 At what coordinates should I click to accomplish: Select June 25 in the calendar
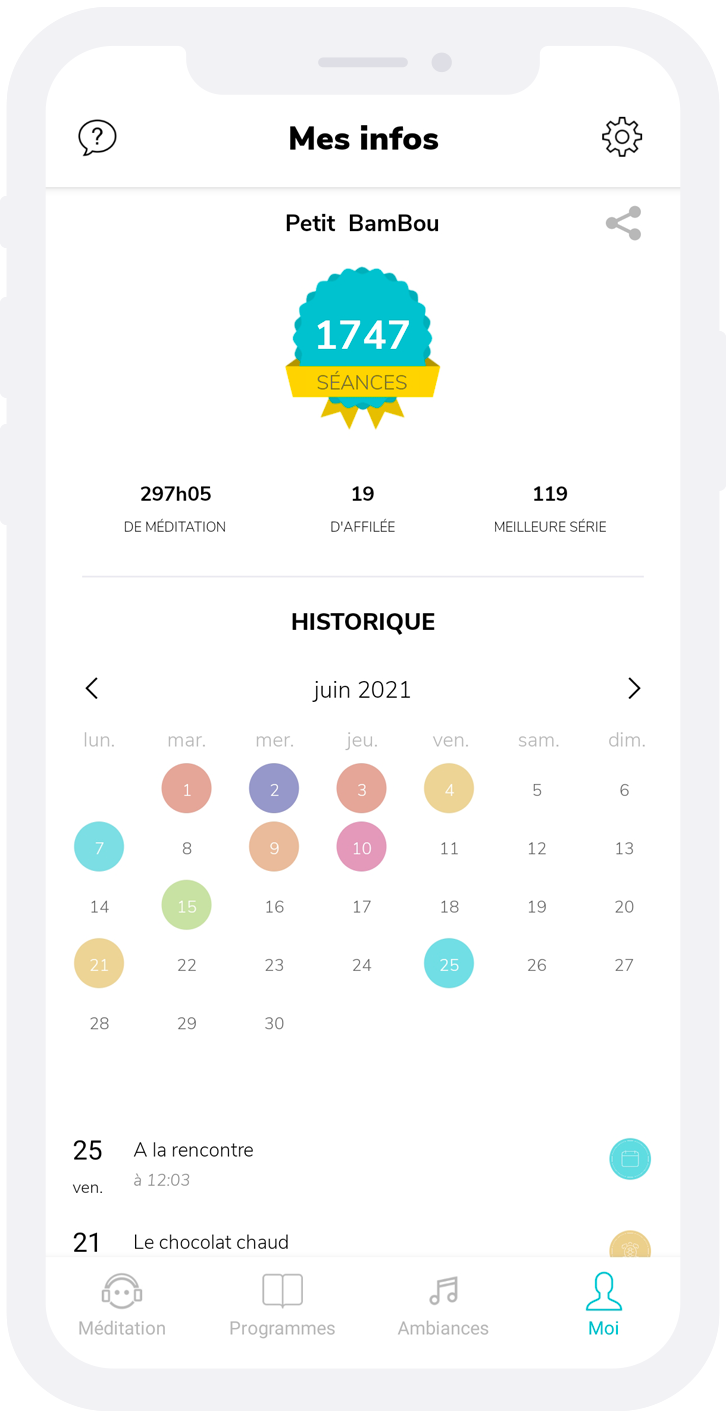pyautogui.click(x=449, y=964)
